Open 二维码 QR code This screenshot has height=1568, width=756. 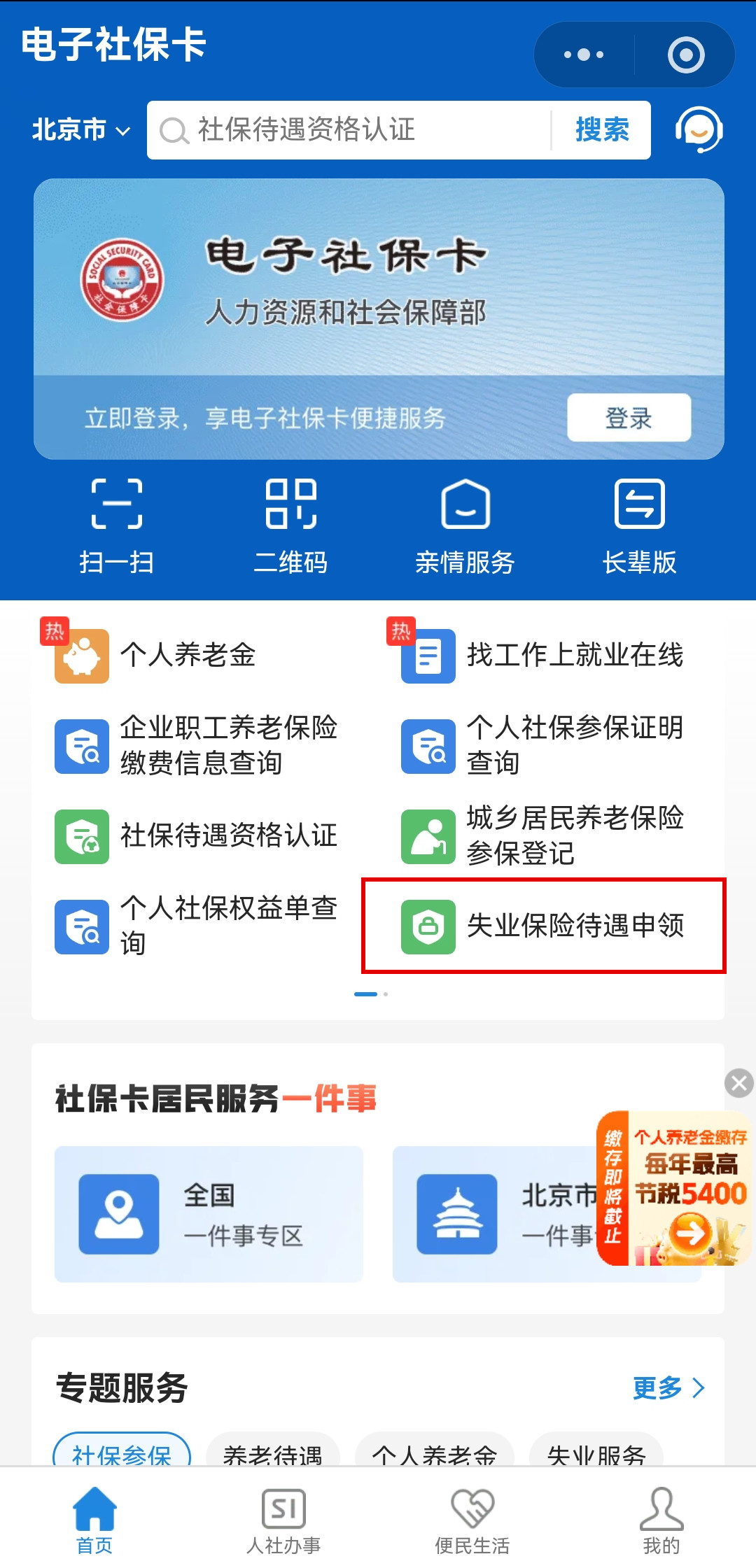[x=290, y=526]
